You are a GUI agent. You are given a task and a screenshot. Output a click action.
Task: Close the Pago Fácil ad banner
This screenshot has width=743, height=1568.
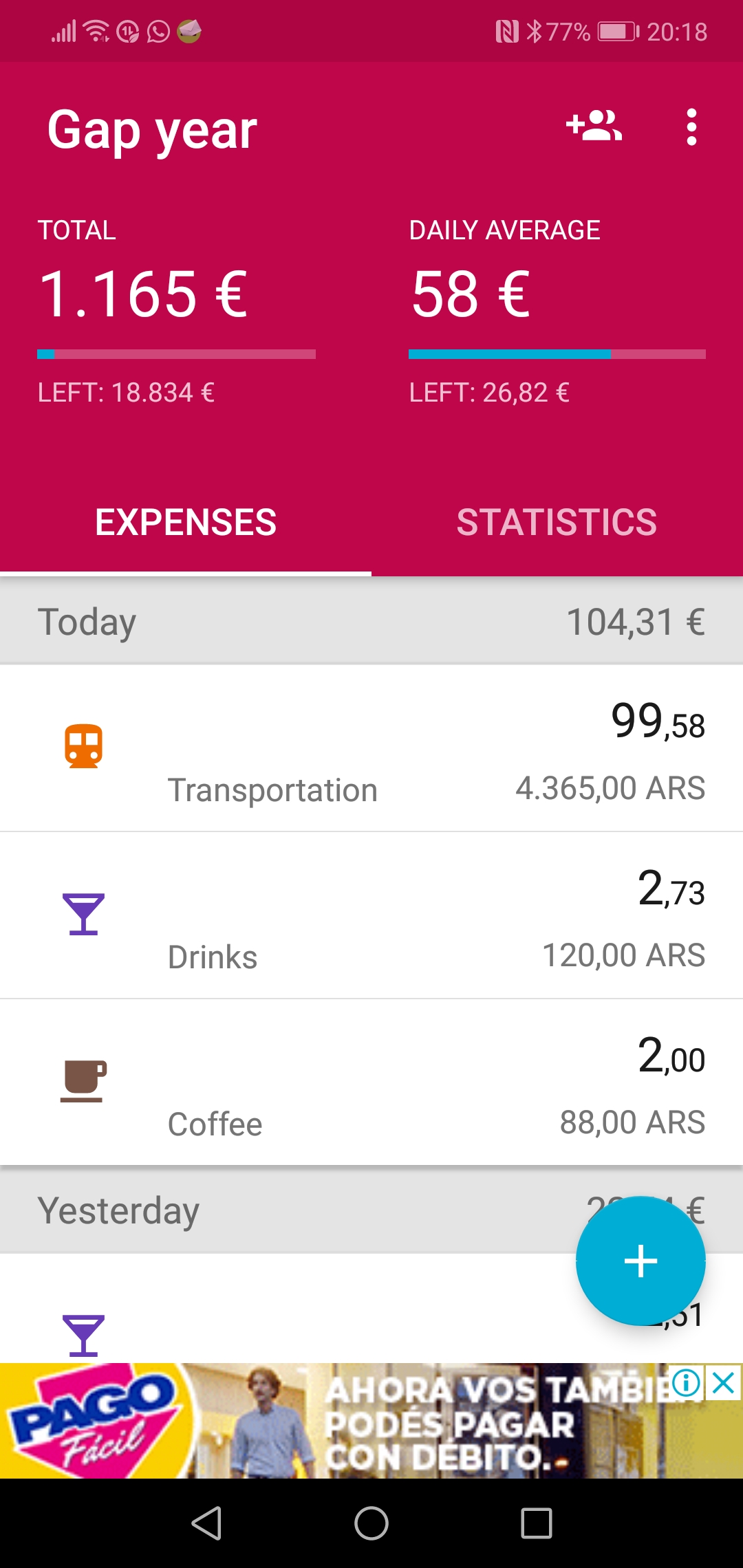pos(724,1382)
